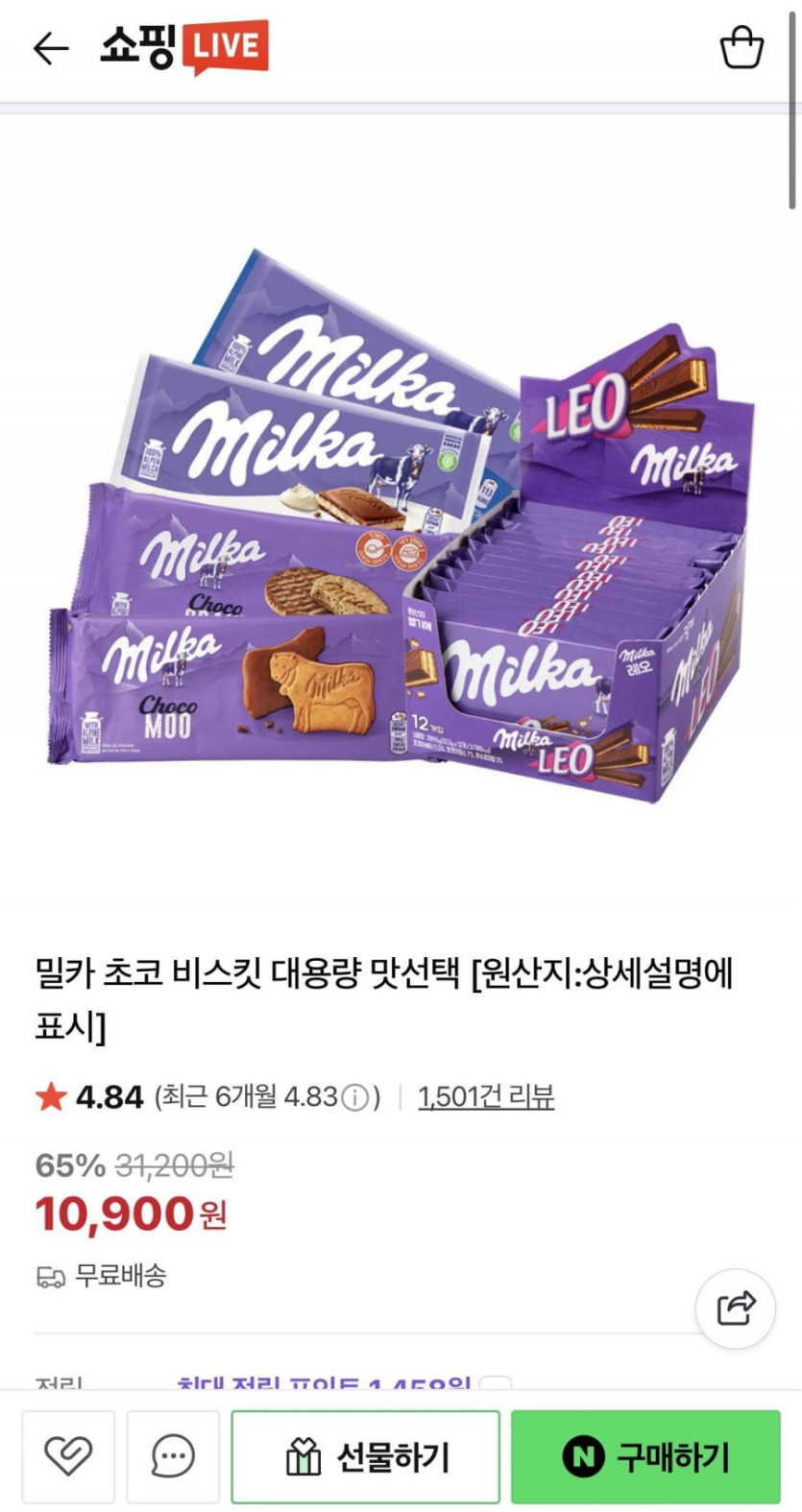The height and width of the screenshot is (1512, 802).
Task: Open the chat inquiry button
Action: pos(173,1456)
